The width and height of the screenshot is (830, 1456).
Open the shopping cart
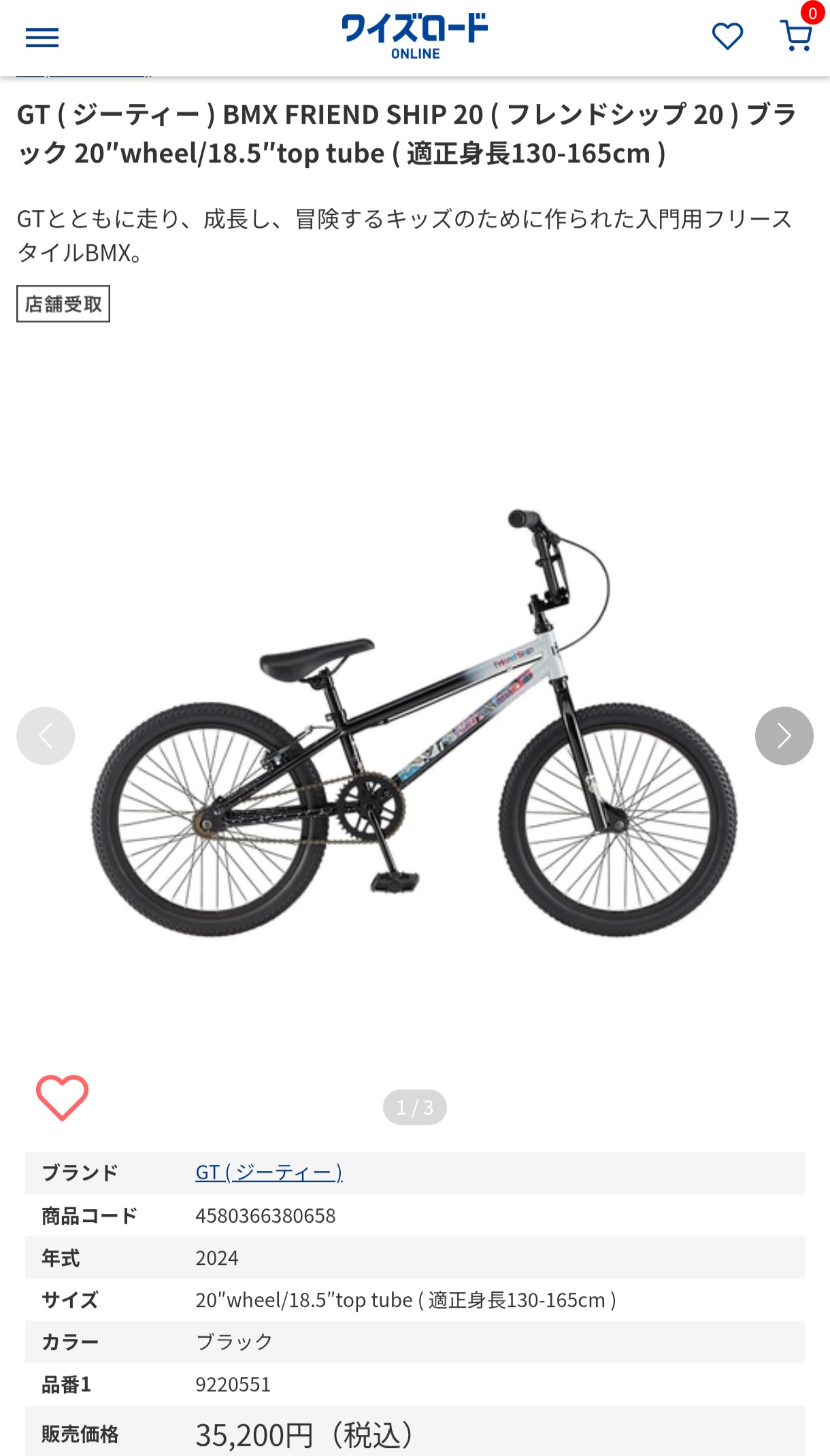(x=796, y=35)
